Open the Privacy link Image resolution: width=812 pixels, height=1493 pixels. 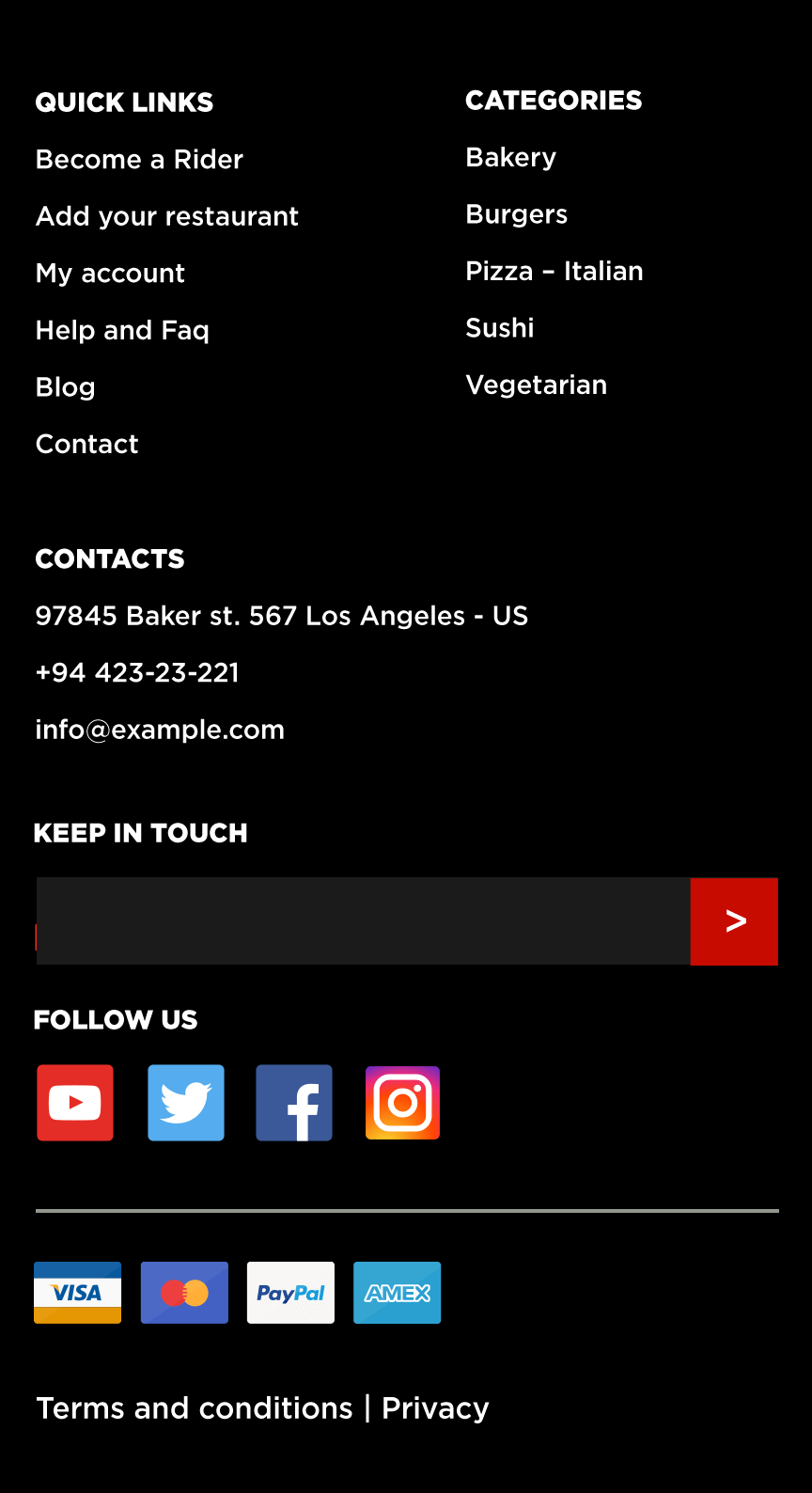(435, 1408)
